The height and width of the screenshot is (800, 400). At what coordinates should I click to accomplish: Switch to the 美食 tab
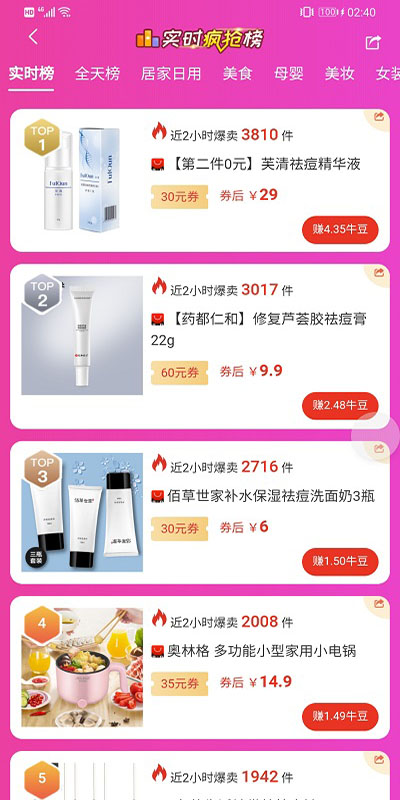click(237, 74)
